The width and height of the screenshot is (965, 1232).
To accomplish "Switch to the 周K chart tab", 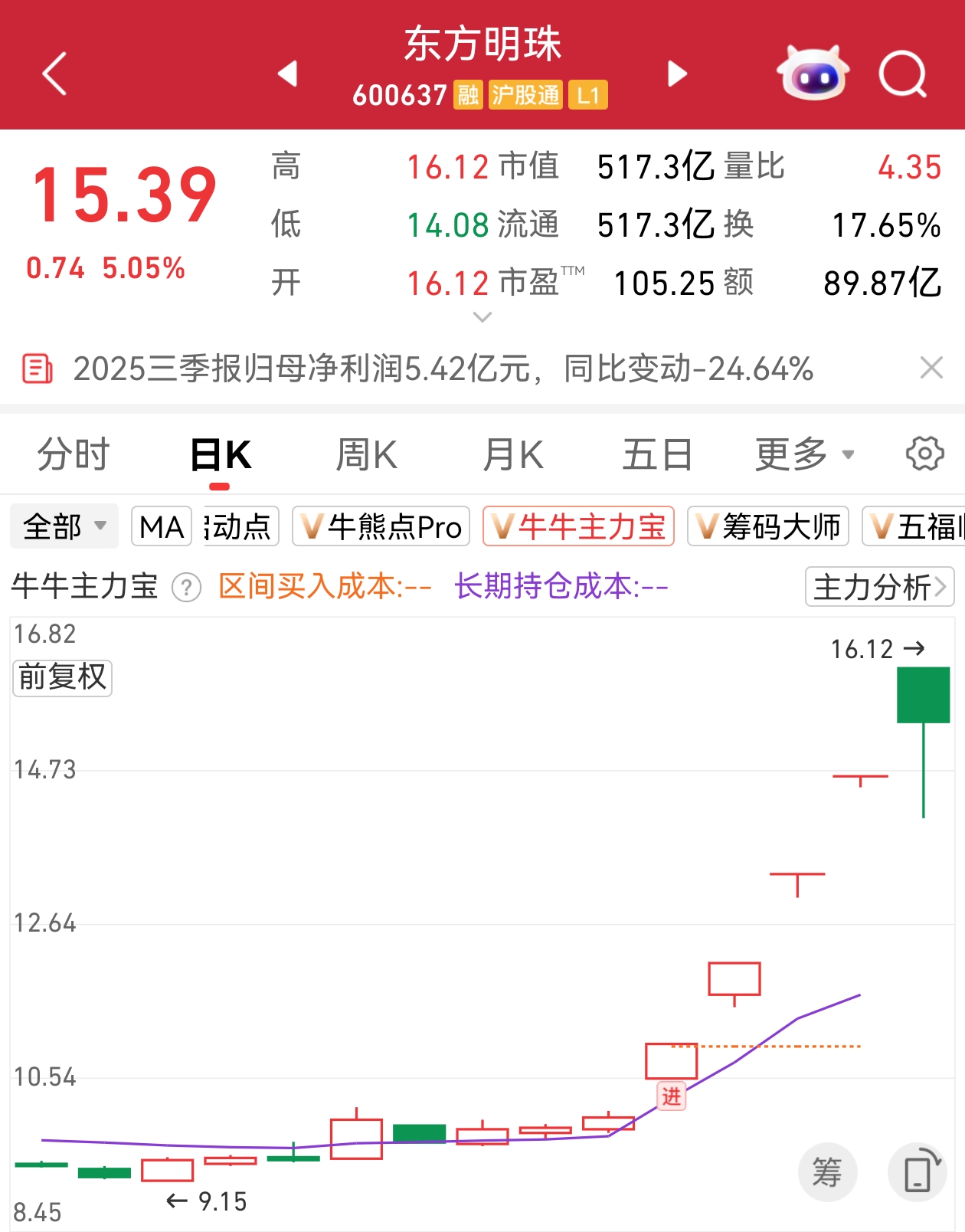I will pyautogui.click(x=366, y=455).
